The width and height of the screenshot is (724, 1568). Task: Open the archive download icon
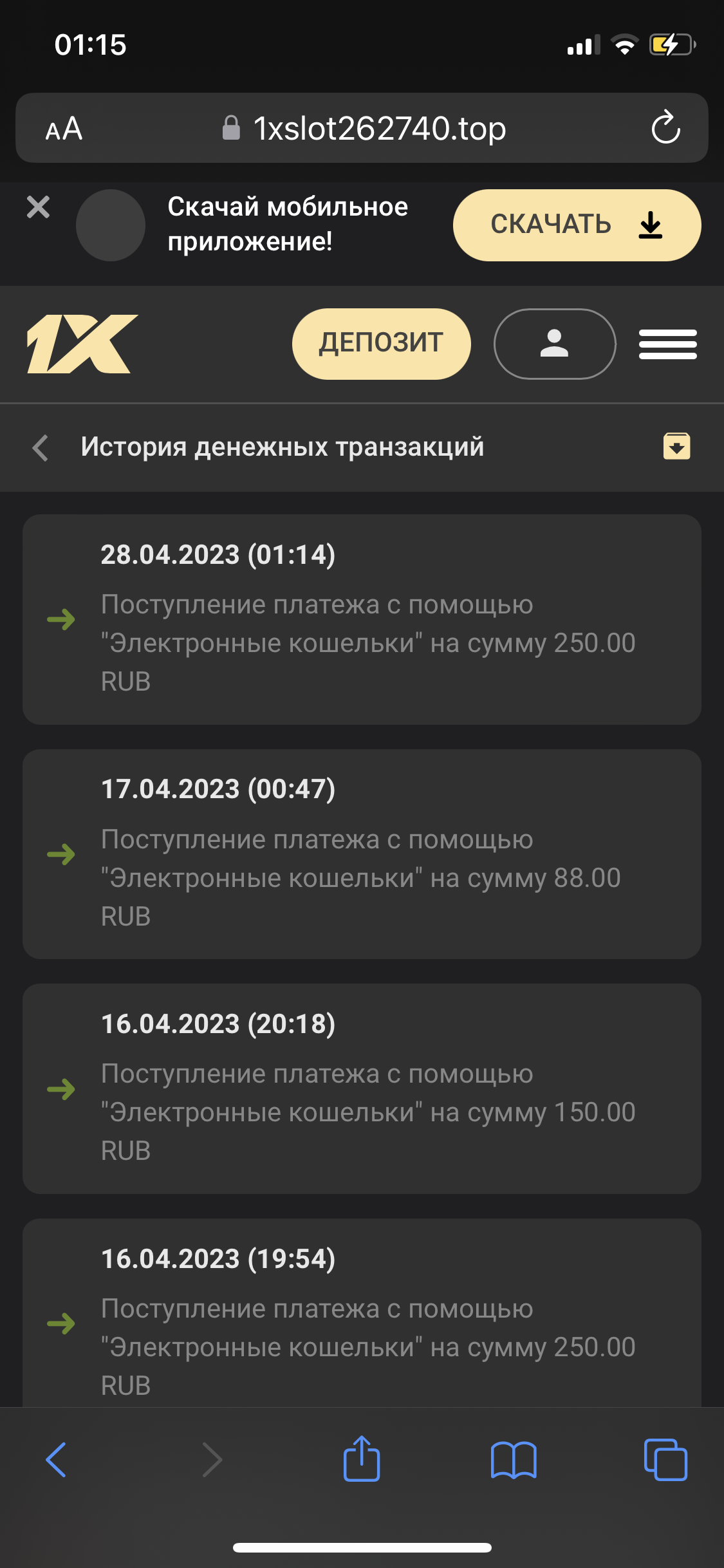tap(676, 446)
